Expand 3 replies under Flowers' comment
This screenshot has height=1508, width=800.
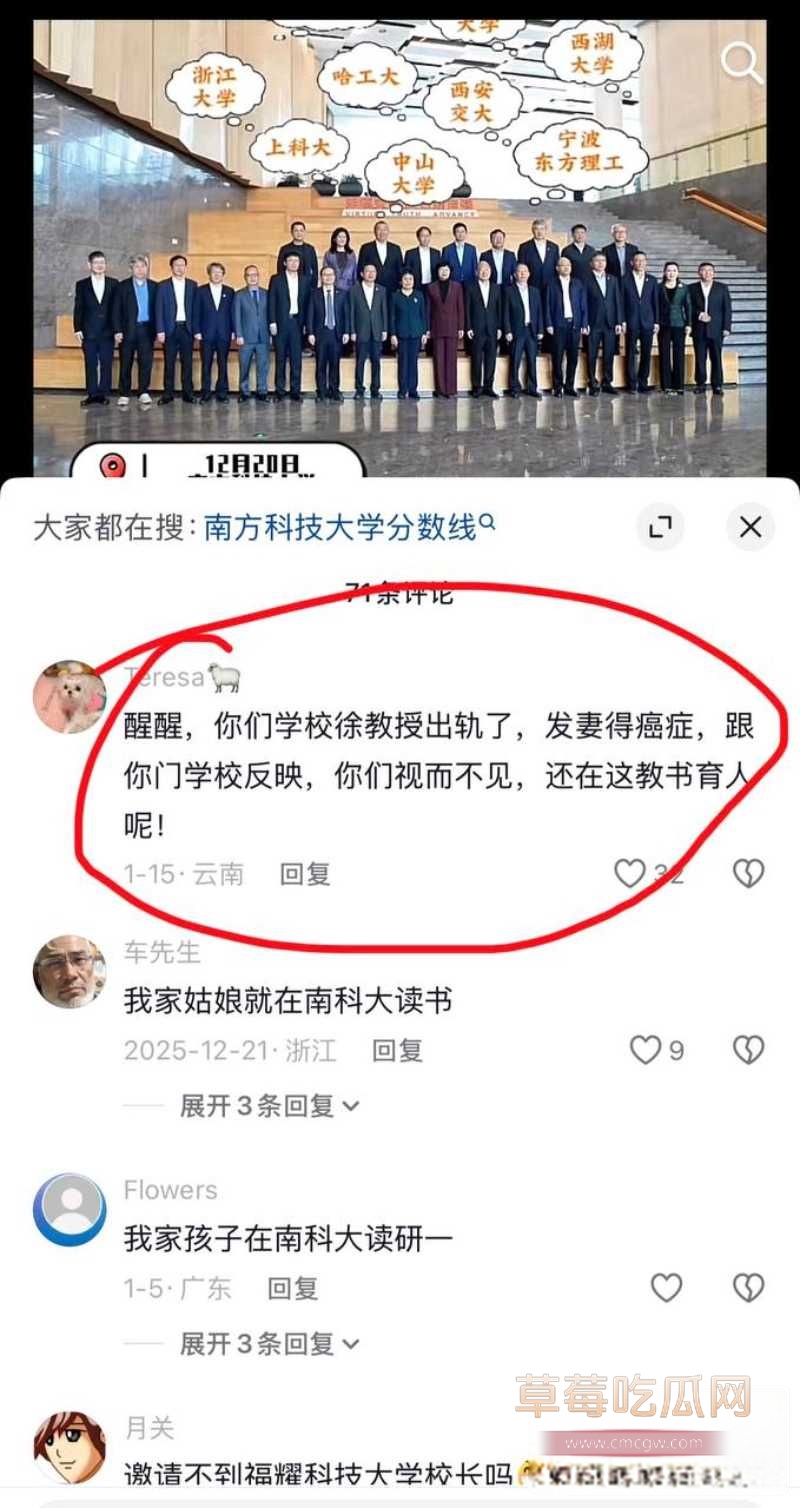[266, 1342]
